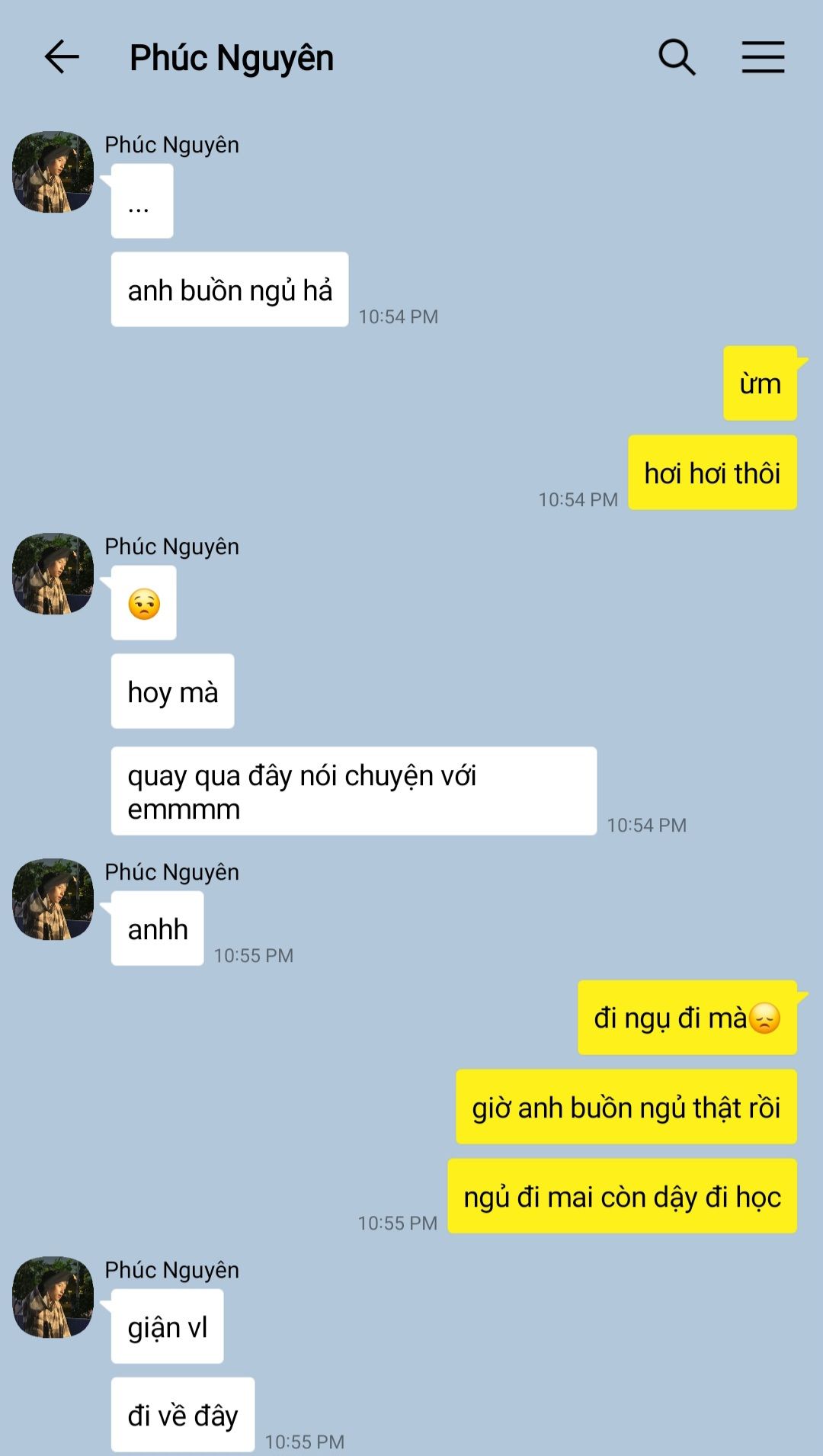Go back from Phúc Nguyên chat
This screenshot has height=1456, width=823.
point(62,57)
